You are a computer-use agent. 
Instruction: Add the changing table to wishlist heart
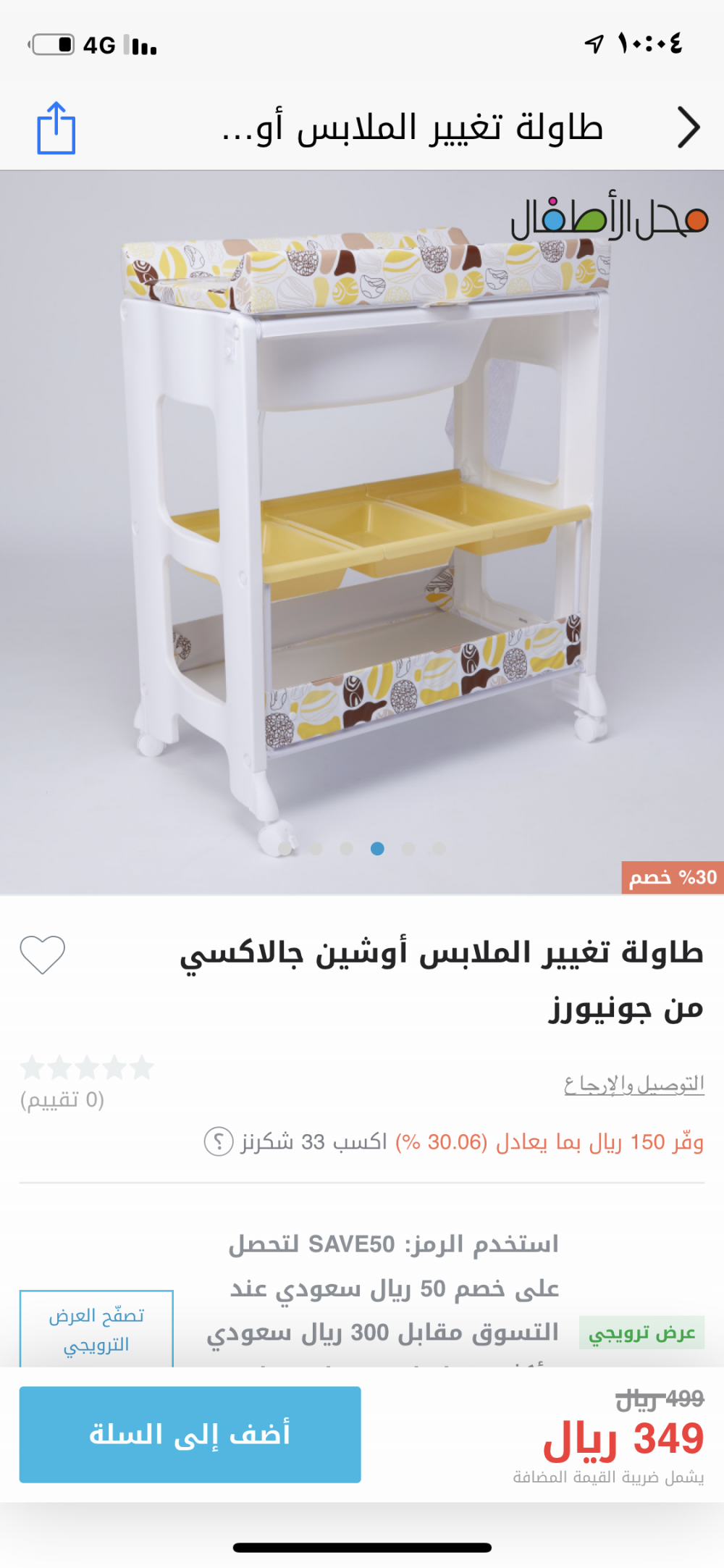[x=43, y=954]
